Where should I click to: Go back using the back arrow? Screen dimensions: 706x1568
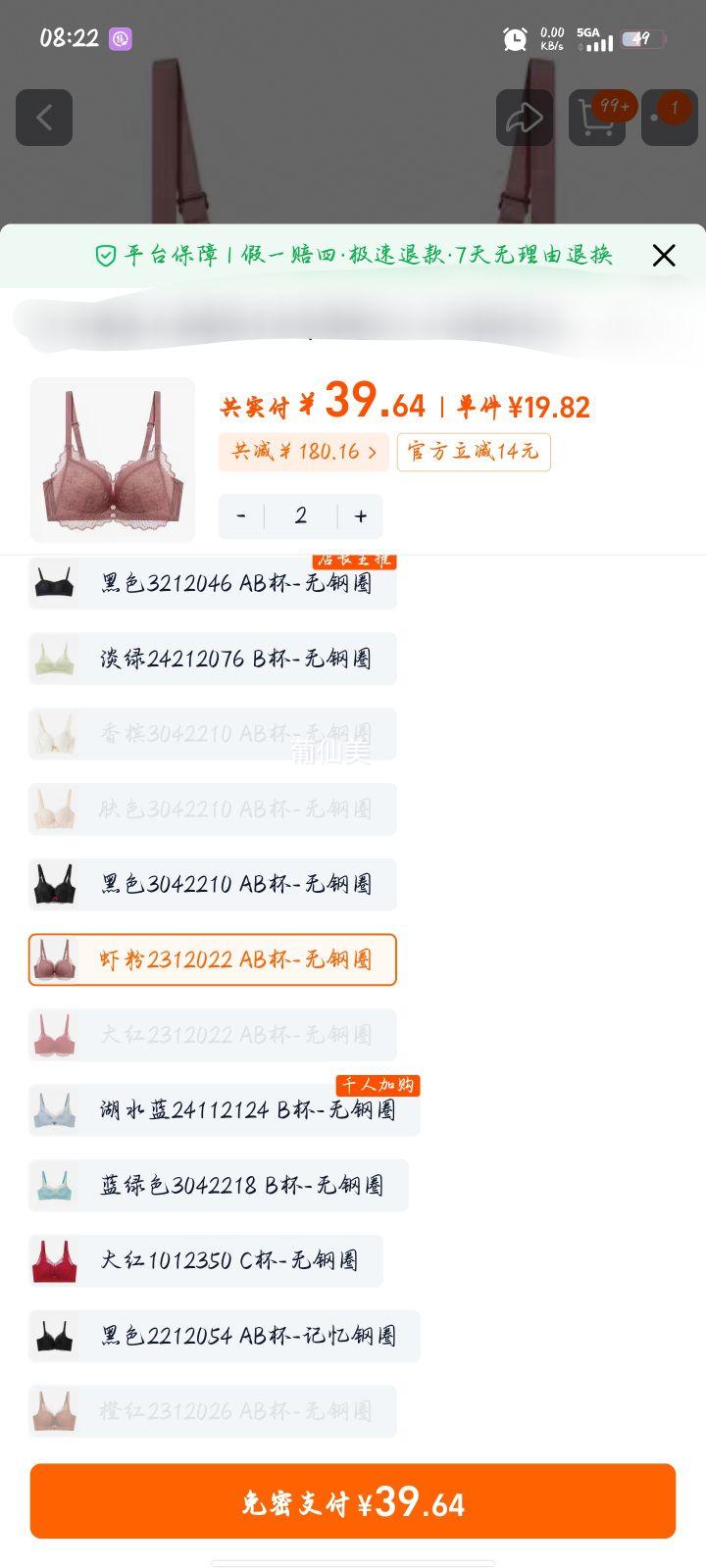pos(44,118)
